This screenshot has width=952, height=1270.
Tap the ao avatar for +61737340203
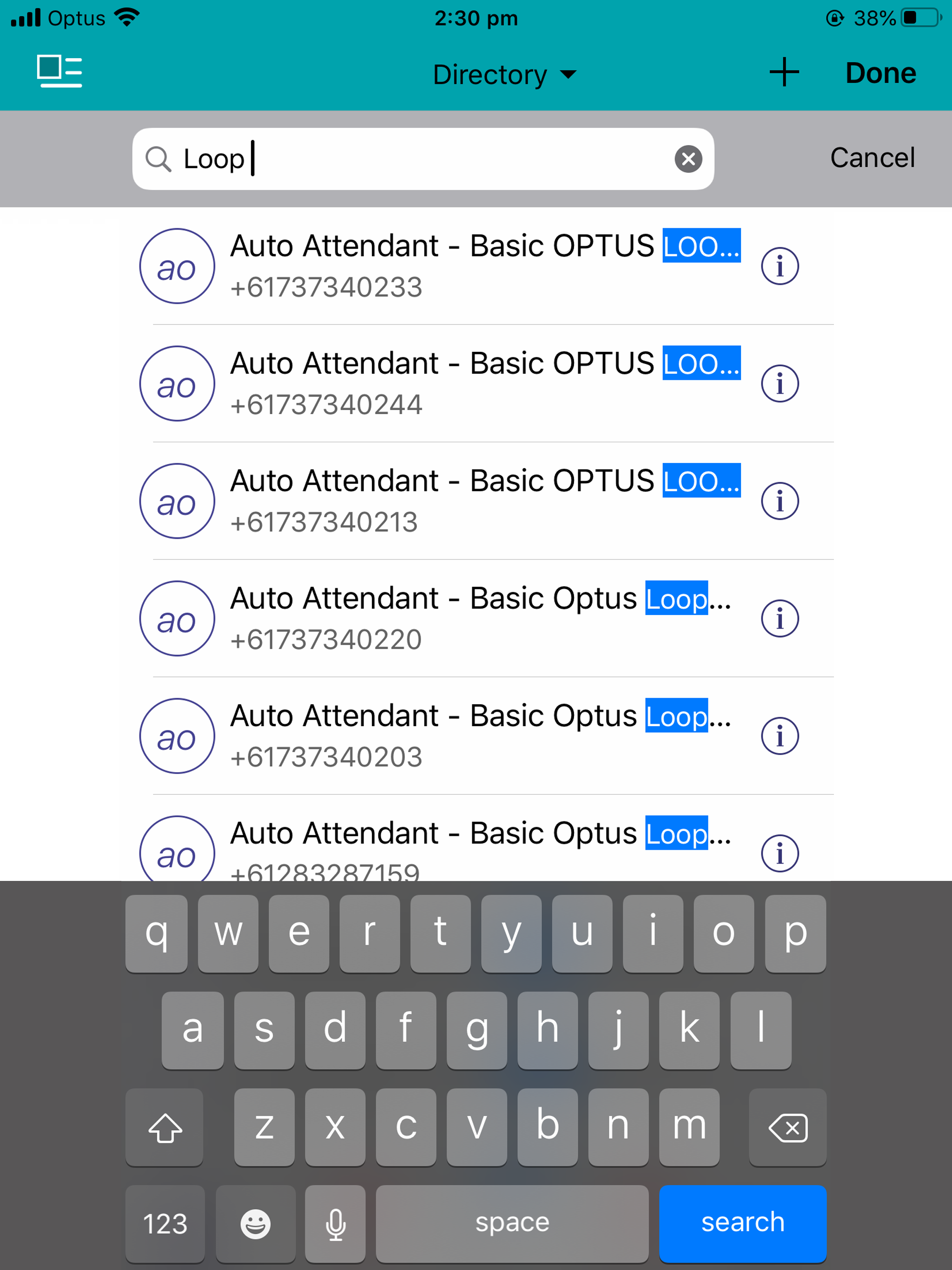pyautogui.click(x=177, y=736)
